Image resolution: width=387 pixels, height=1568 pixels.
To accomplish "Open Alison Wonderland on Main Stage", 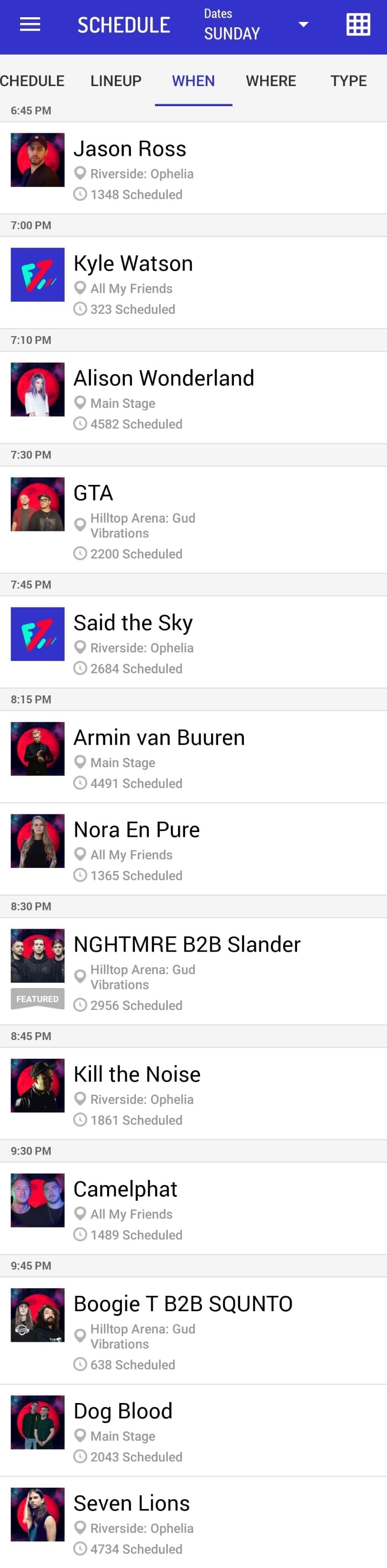I will click(193, 397).
